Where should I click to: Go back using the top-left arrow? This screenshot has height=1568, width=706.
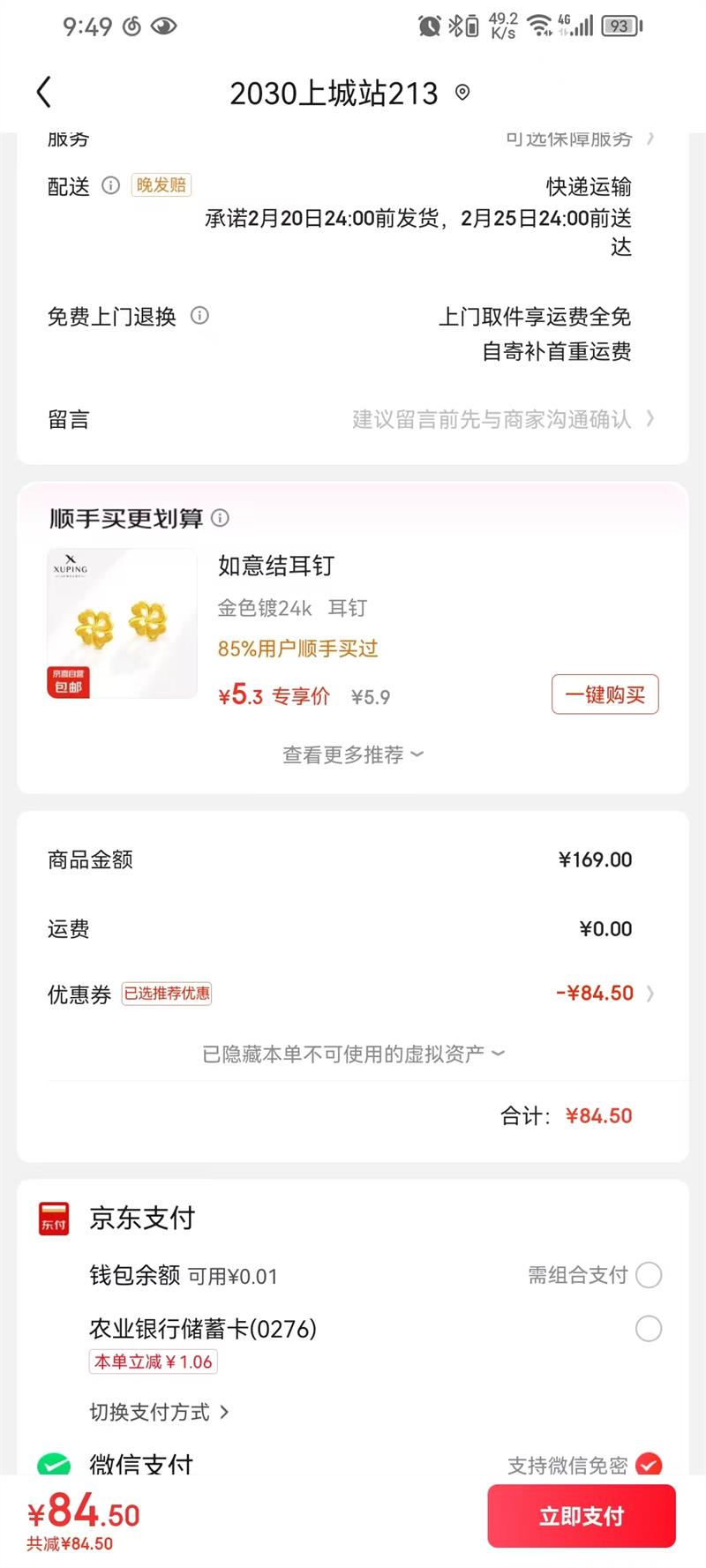click(43, 93)
